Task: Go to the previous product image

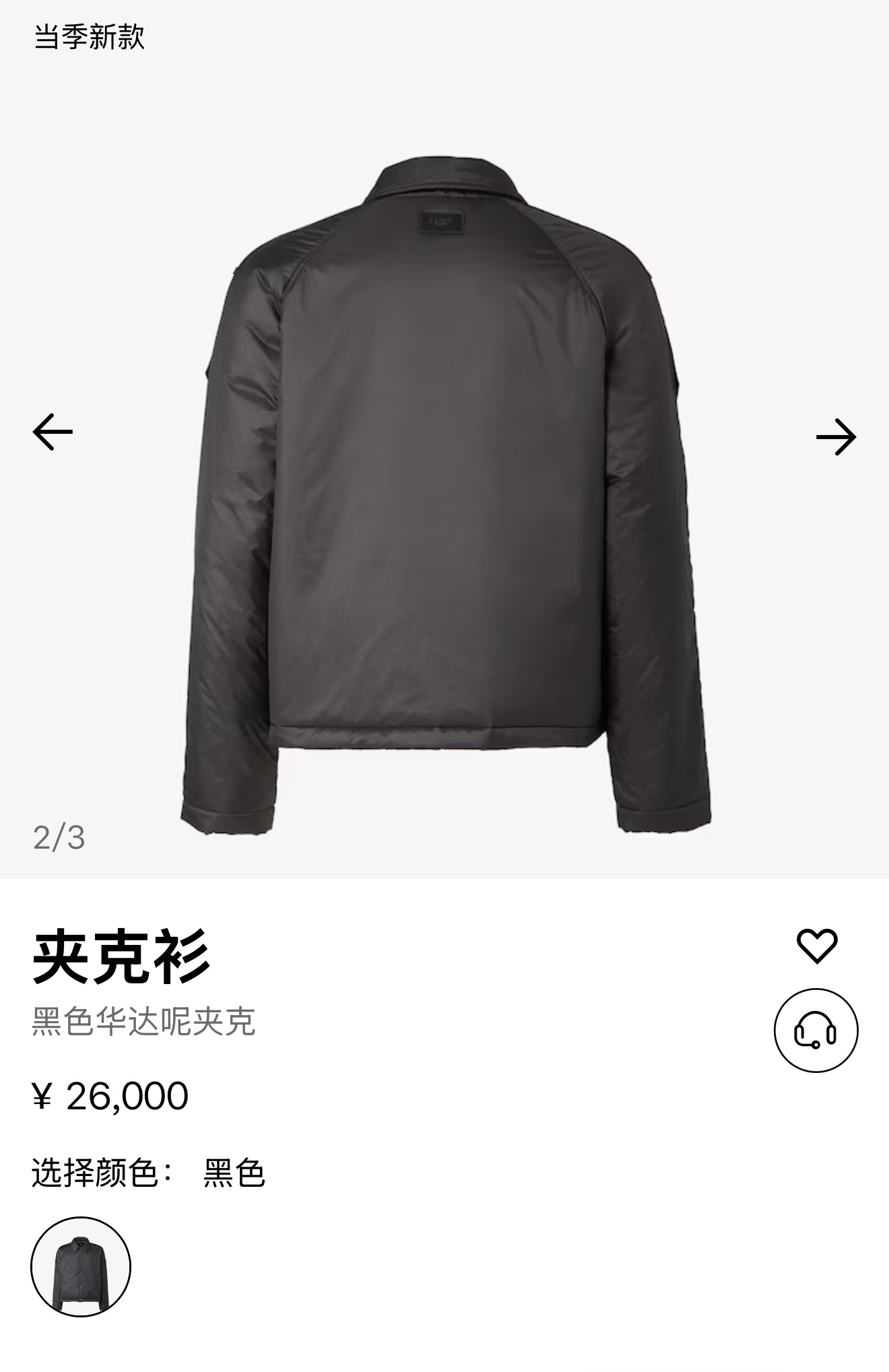Action: pos(53,432)
